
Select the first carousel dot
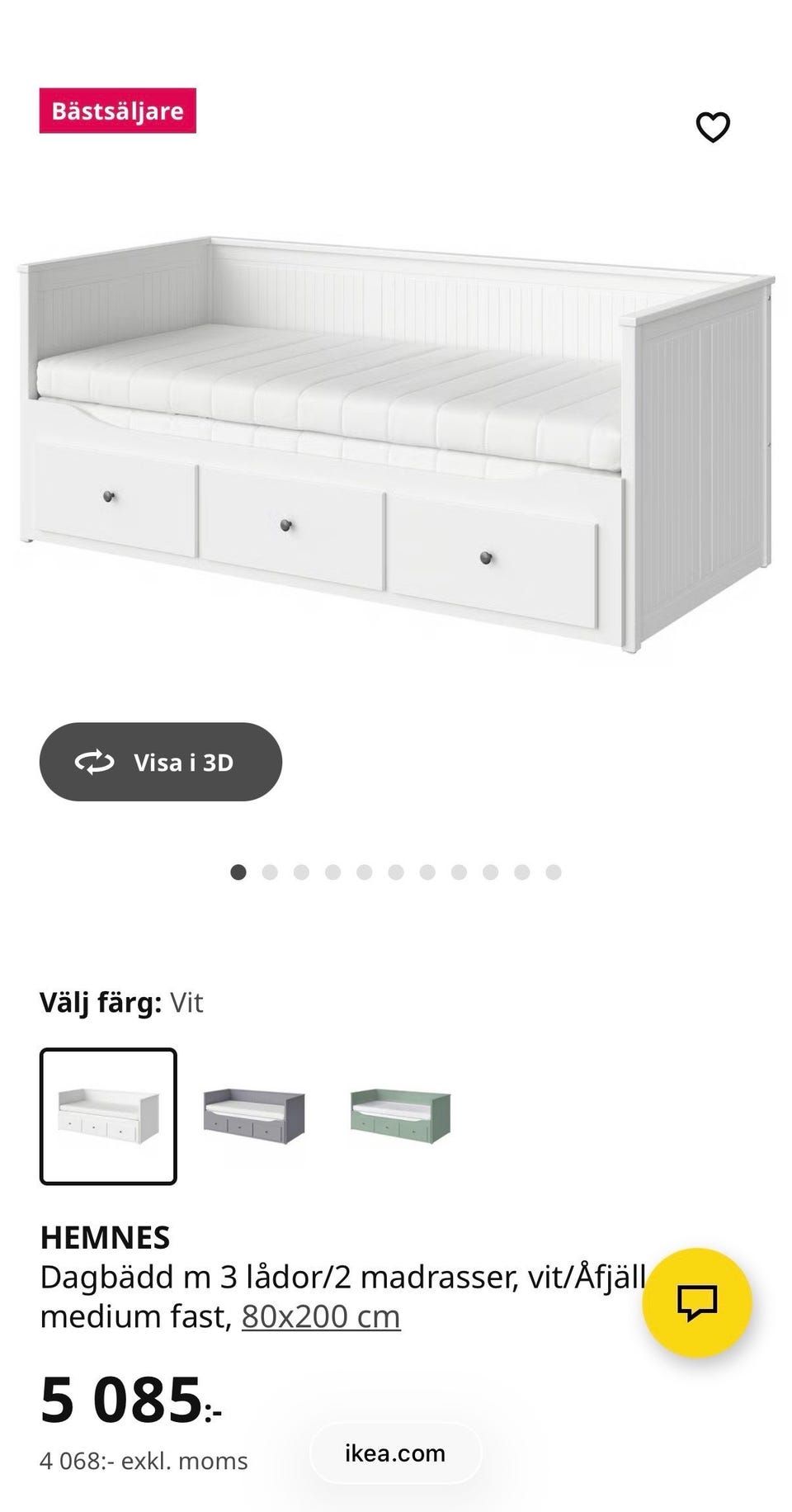[x=240, y=871]
